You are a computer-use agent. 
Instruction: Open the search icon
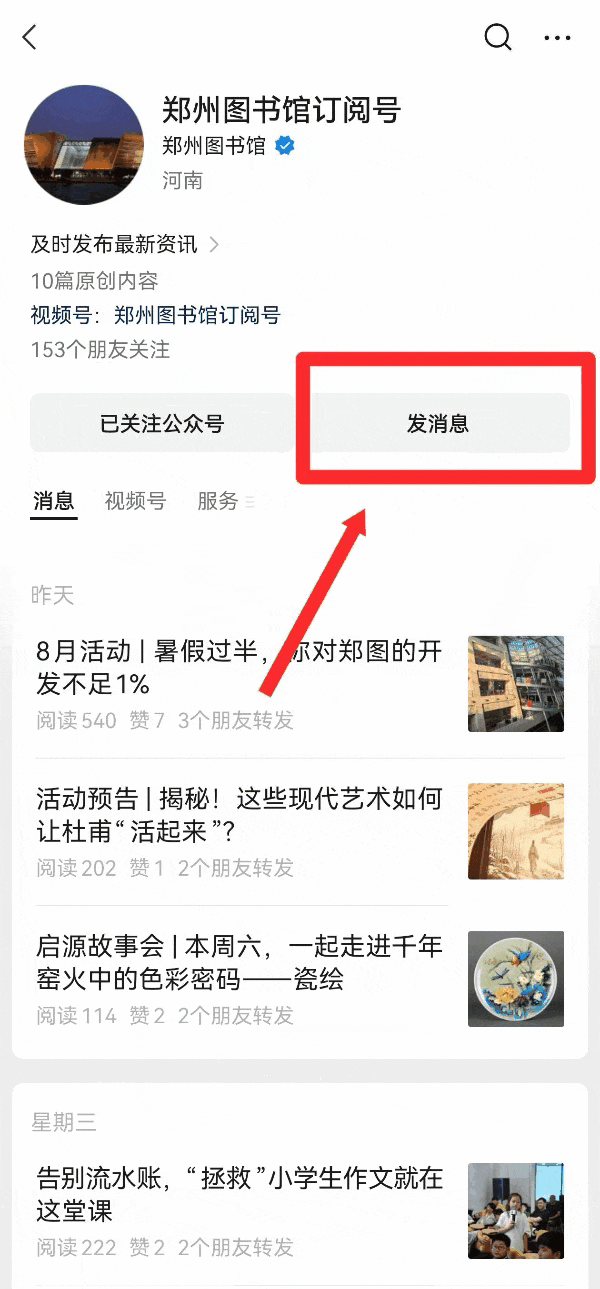[497, 38]
